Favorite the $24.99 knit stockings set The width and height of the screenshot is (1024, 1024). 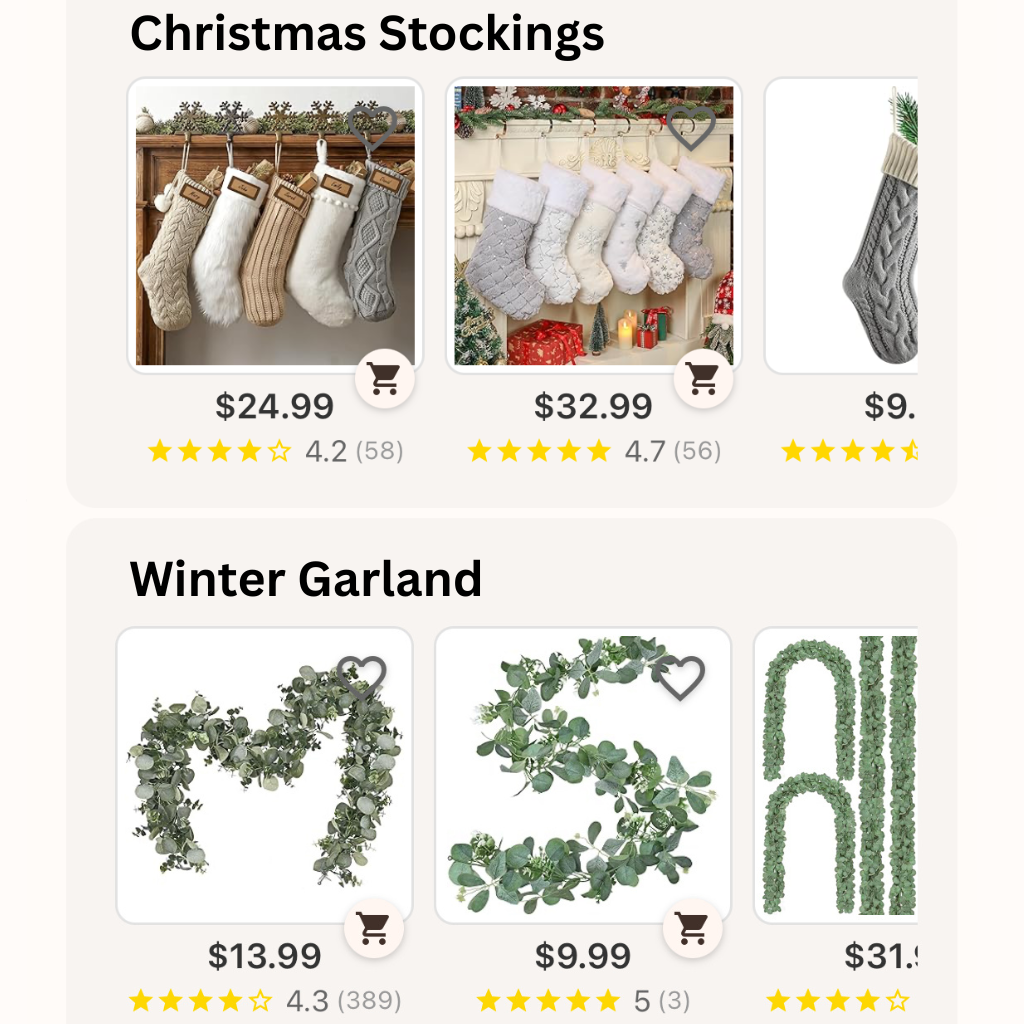[372, 129]
